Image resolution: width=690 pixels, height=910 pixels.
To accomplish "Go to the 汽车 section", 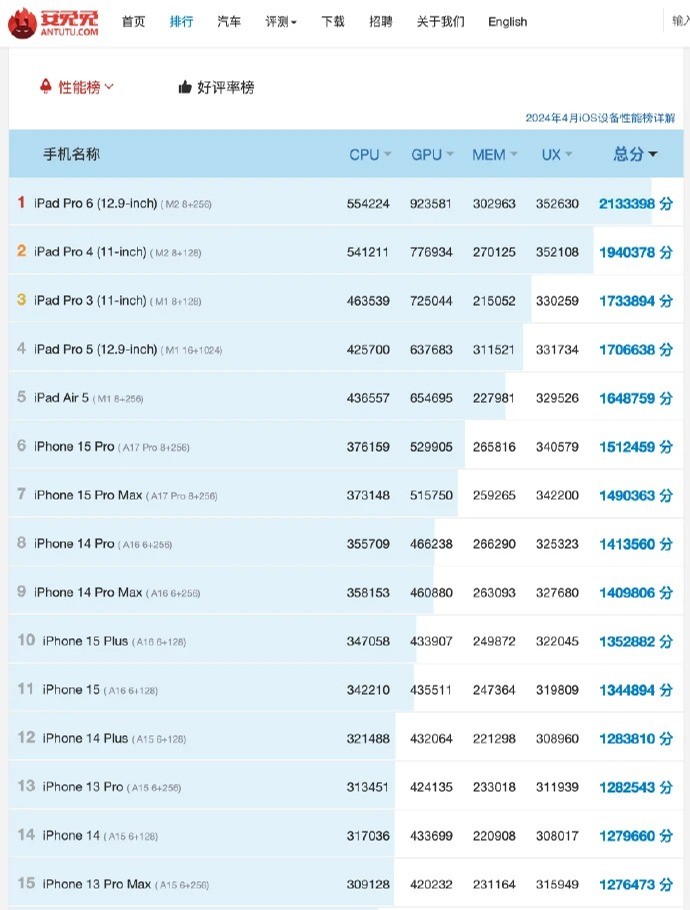I will tap(229, 21).
